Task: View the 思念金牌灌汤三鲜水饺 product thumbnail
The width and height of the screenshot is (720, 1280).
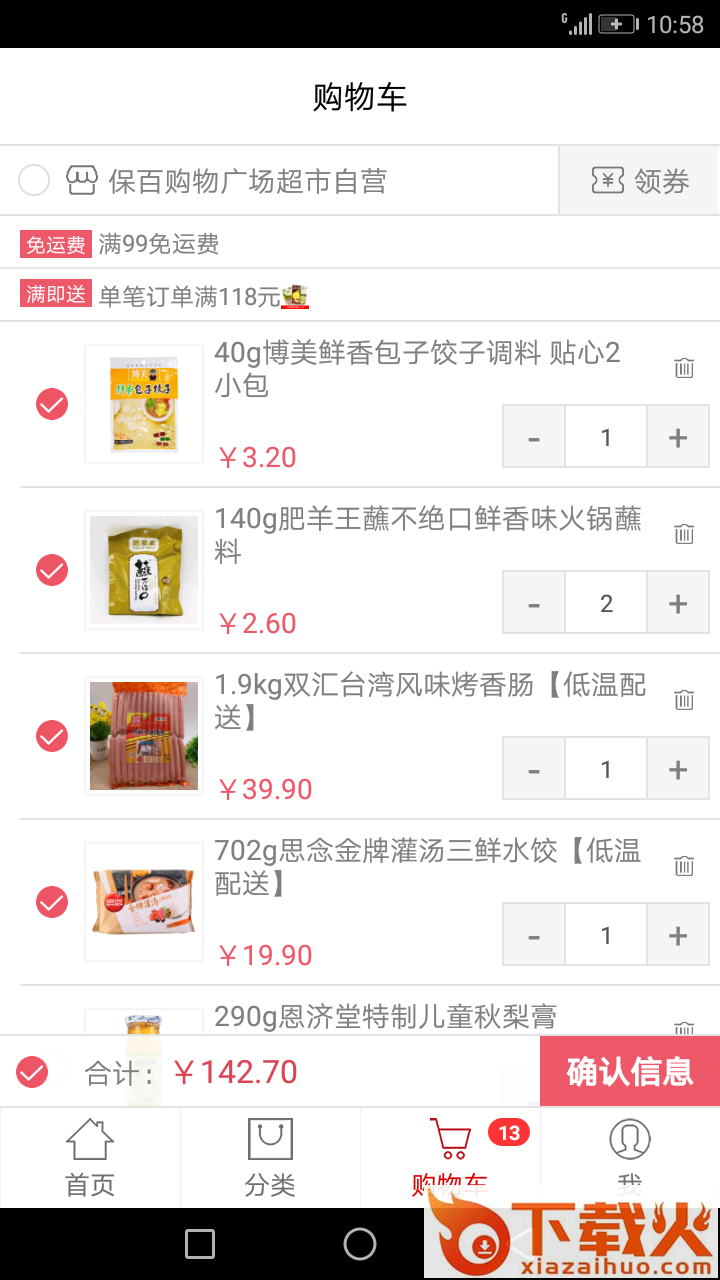Action: coord(143,901)
